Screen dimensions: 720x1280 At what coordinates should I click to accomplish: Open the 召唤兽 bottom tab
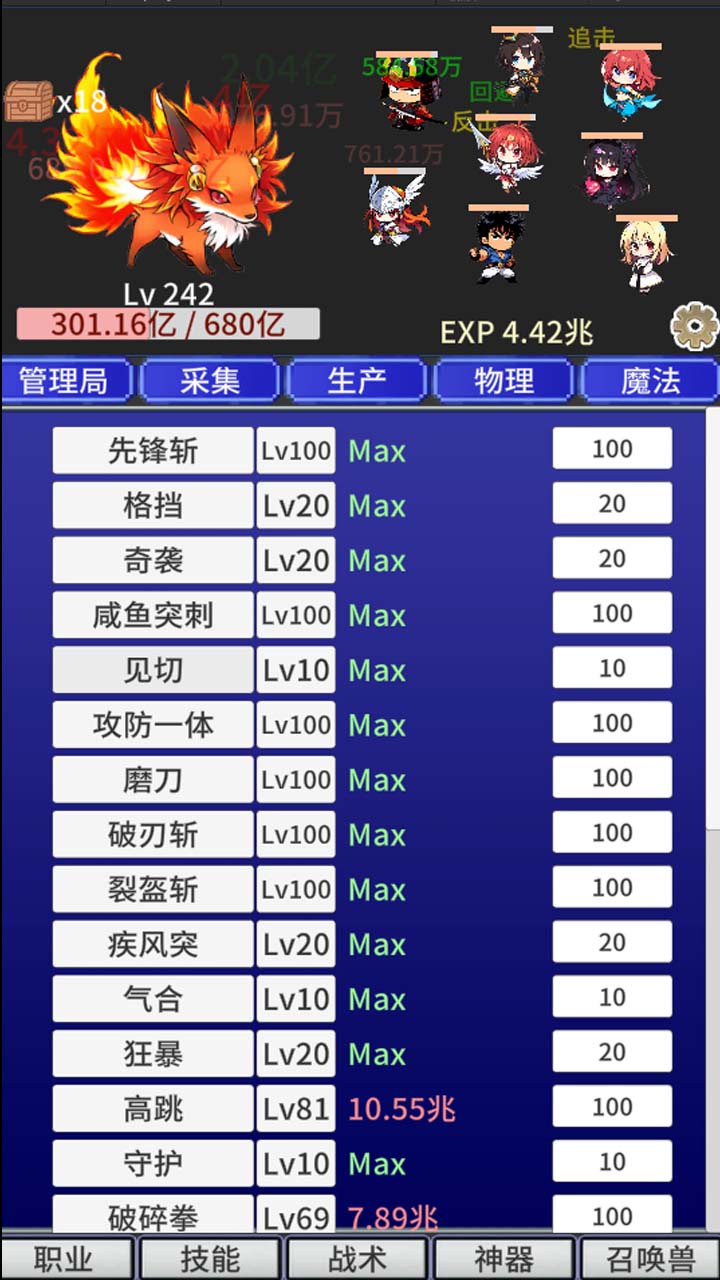pos(650,1259)
